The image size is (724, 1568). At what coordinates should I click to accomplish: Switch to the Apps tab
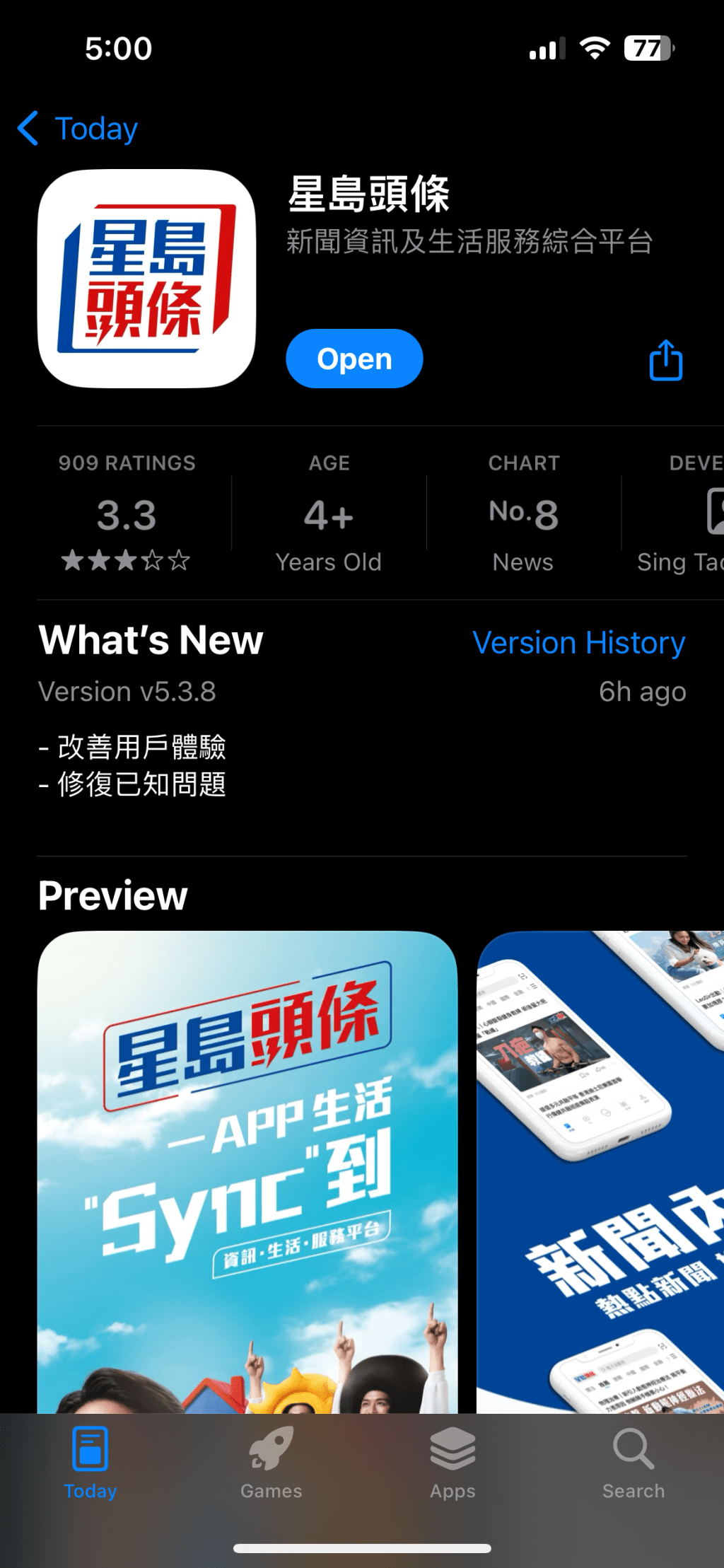[452, 1463]
